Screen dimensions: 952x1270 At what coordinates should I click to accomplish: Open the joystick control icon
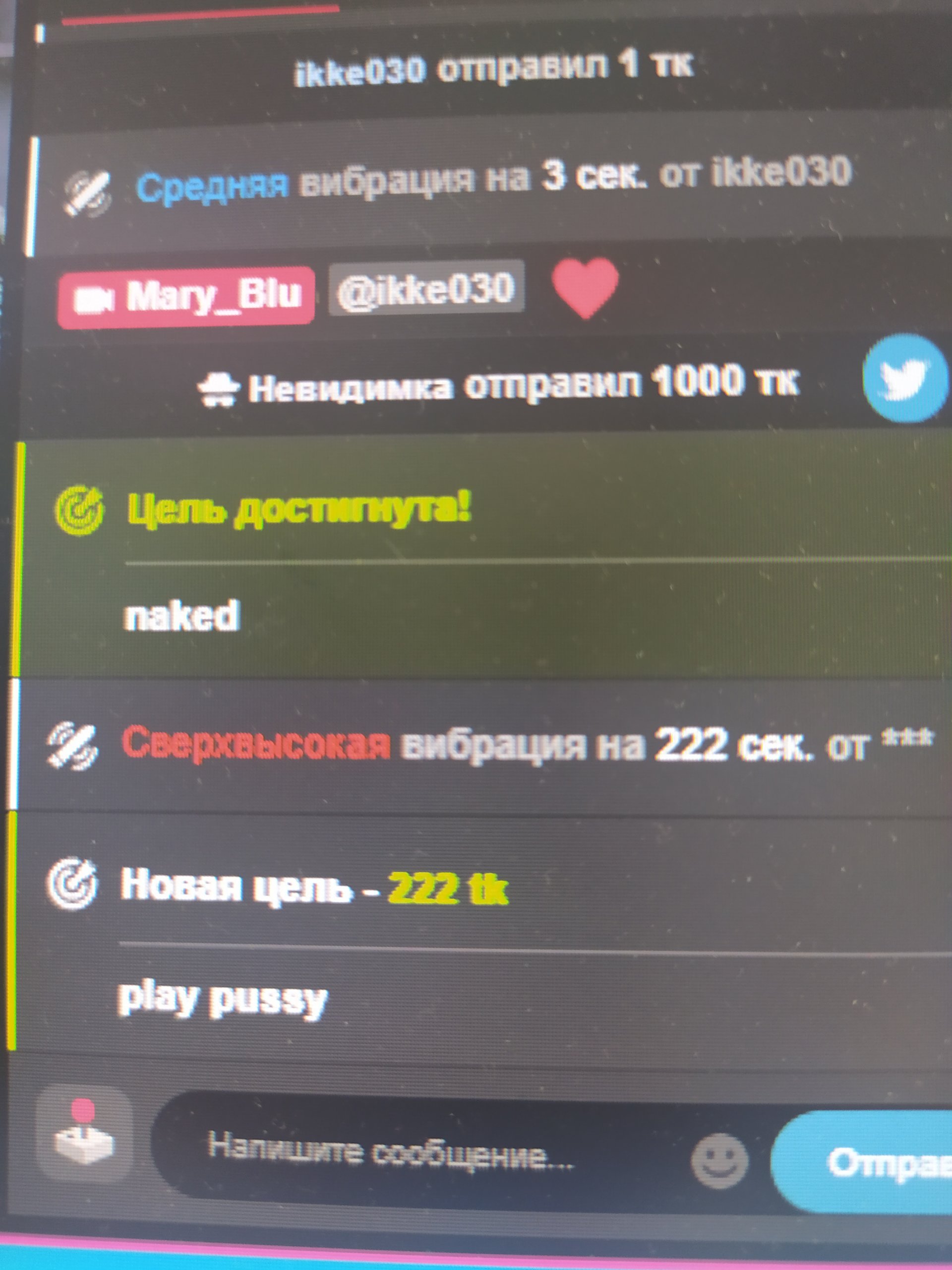84,1135
